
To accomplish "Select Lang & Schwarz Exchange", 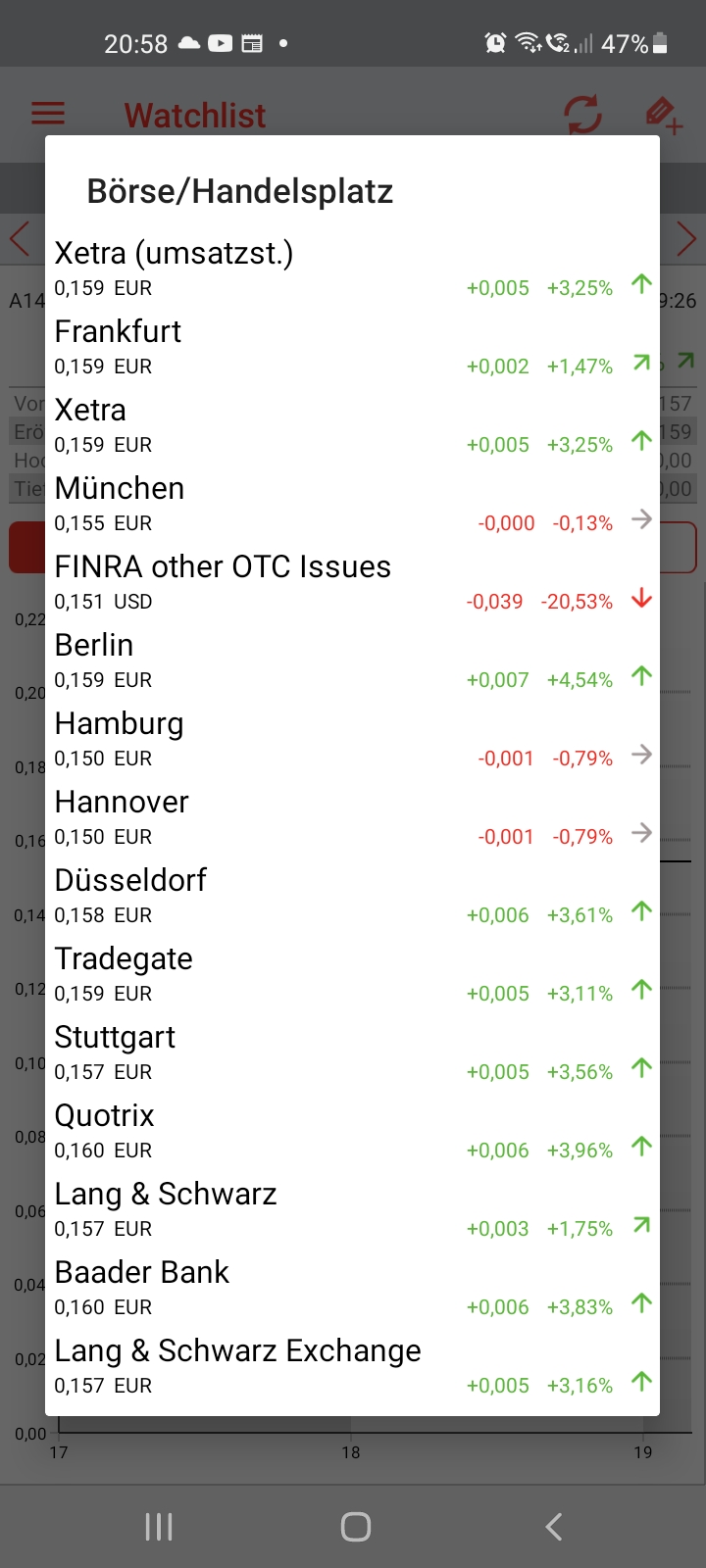I will point(352,1366).
